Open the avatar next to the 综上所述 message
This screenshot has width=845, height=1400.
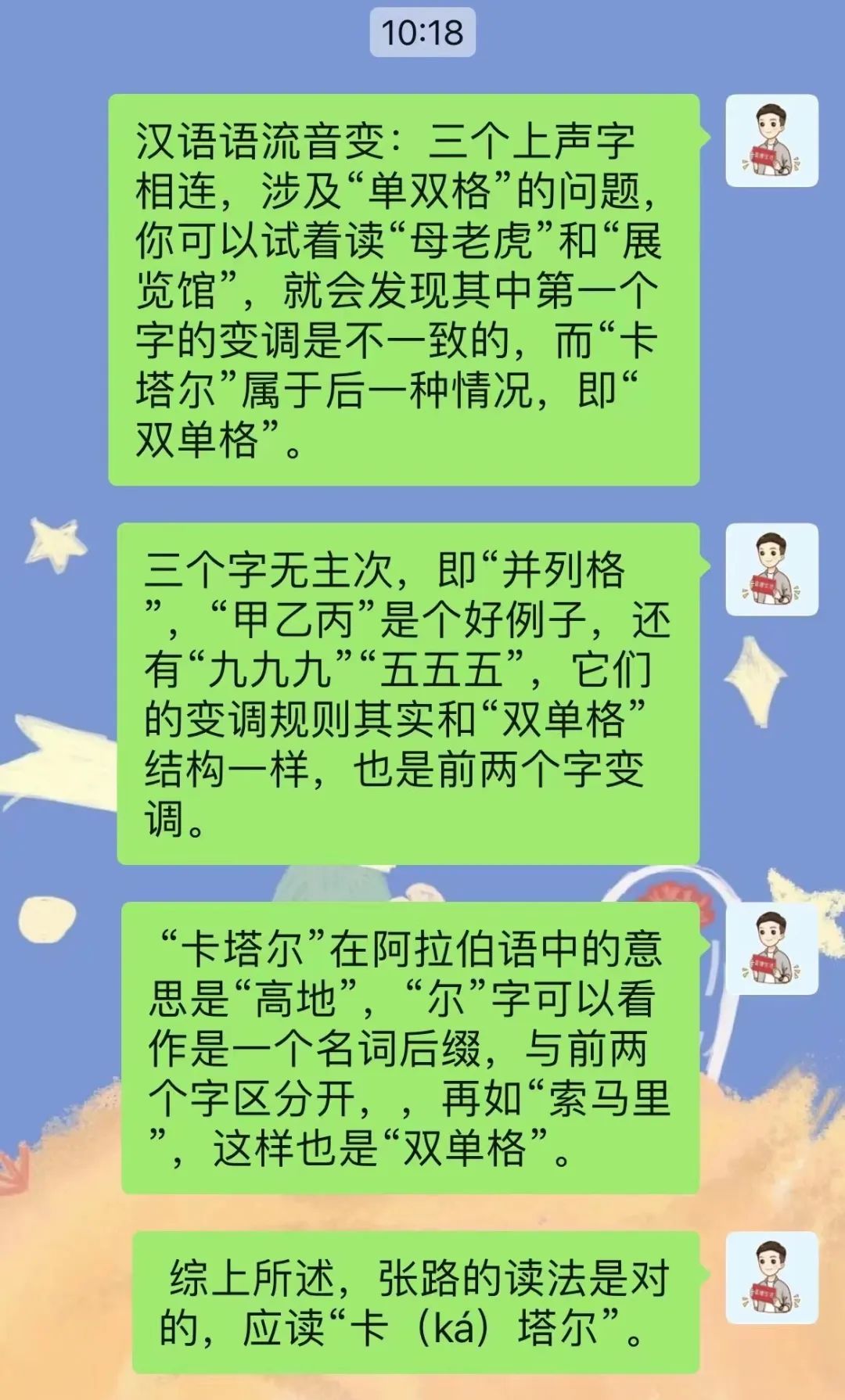[771, 1278]
